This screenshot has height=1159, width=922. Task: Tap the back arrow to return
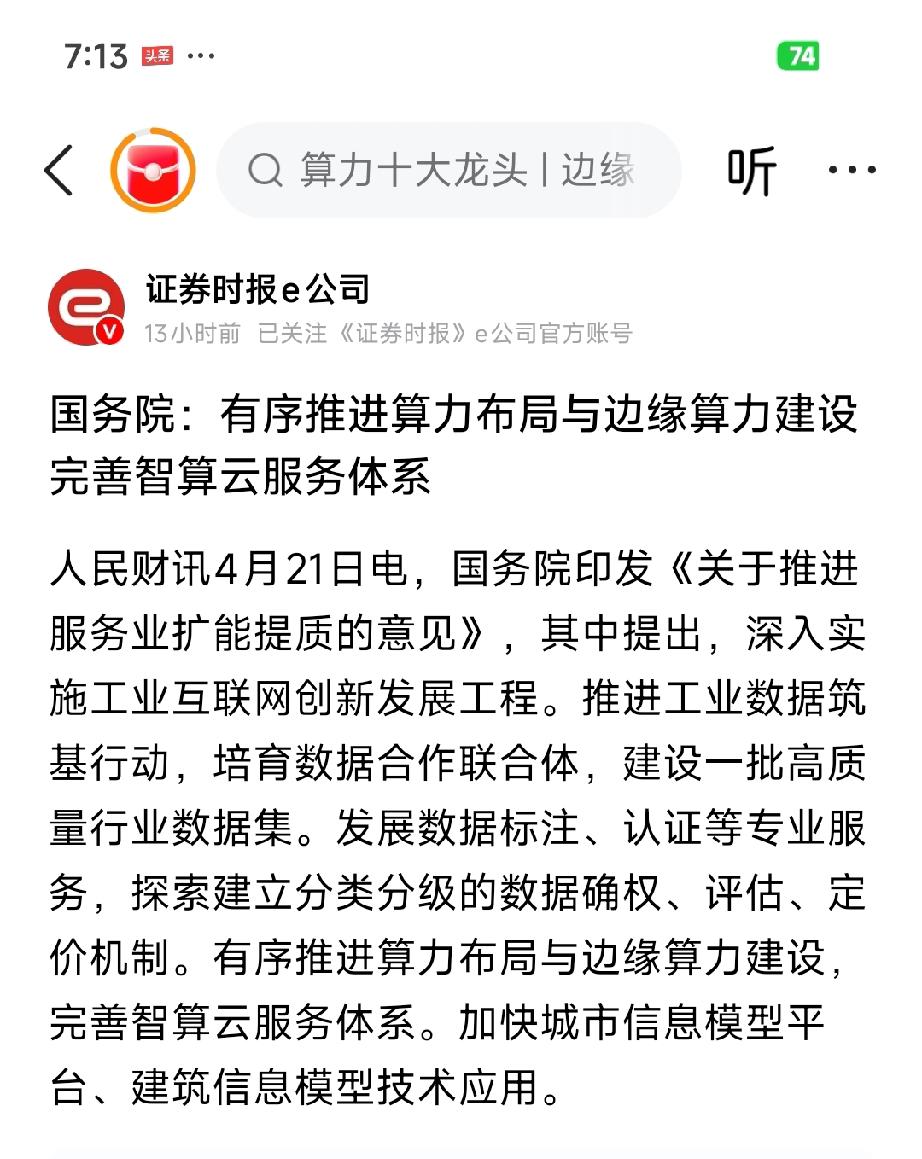click(x=58, y=170)
